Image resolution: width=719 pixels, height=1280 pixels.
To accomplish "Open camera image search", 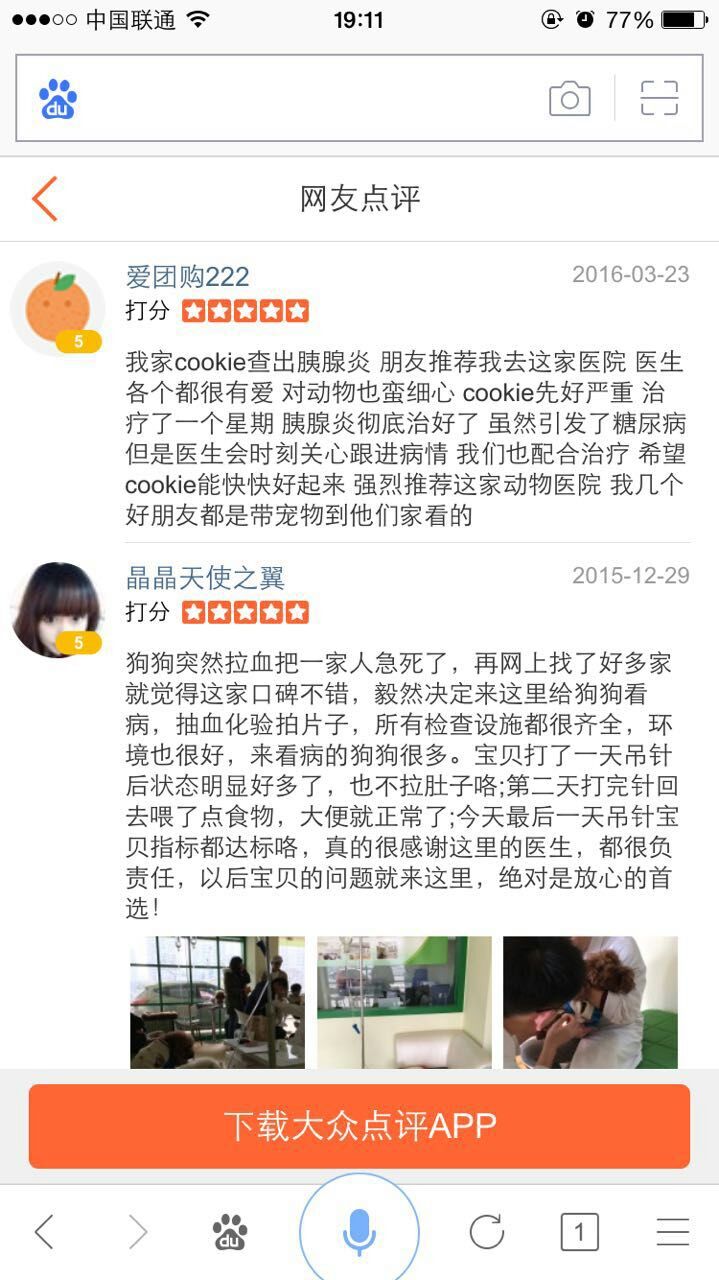I will point(569,99).
